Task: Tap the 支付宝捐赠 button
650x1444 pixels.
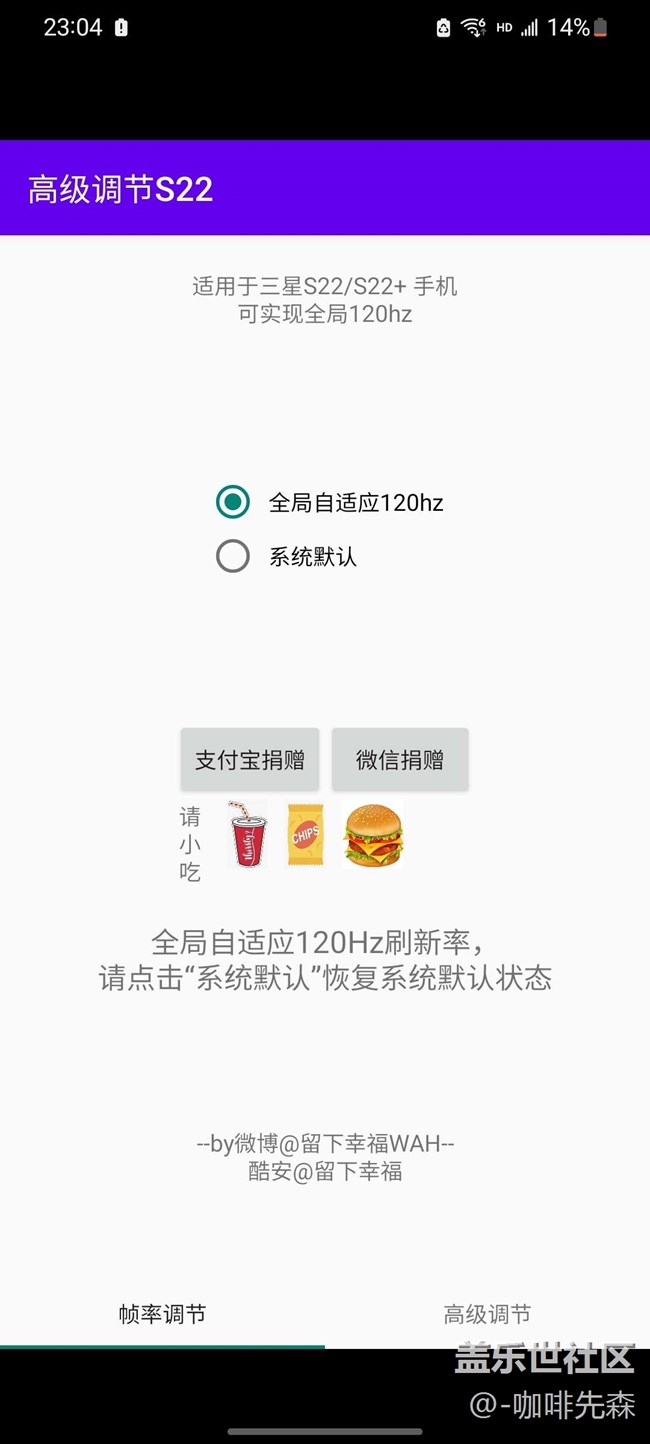Action: click(250, 760)
